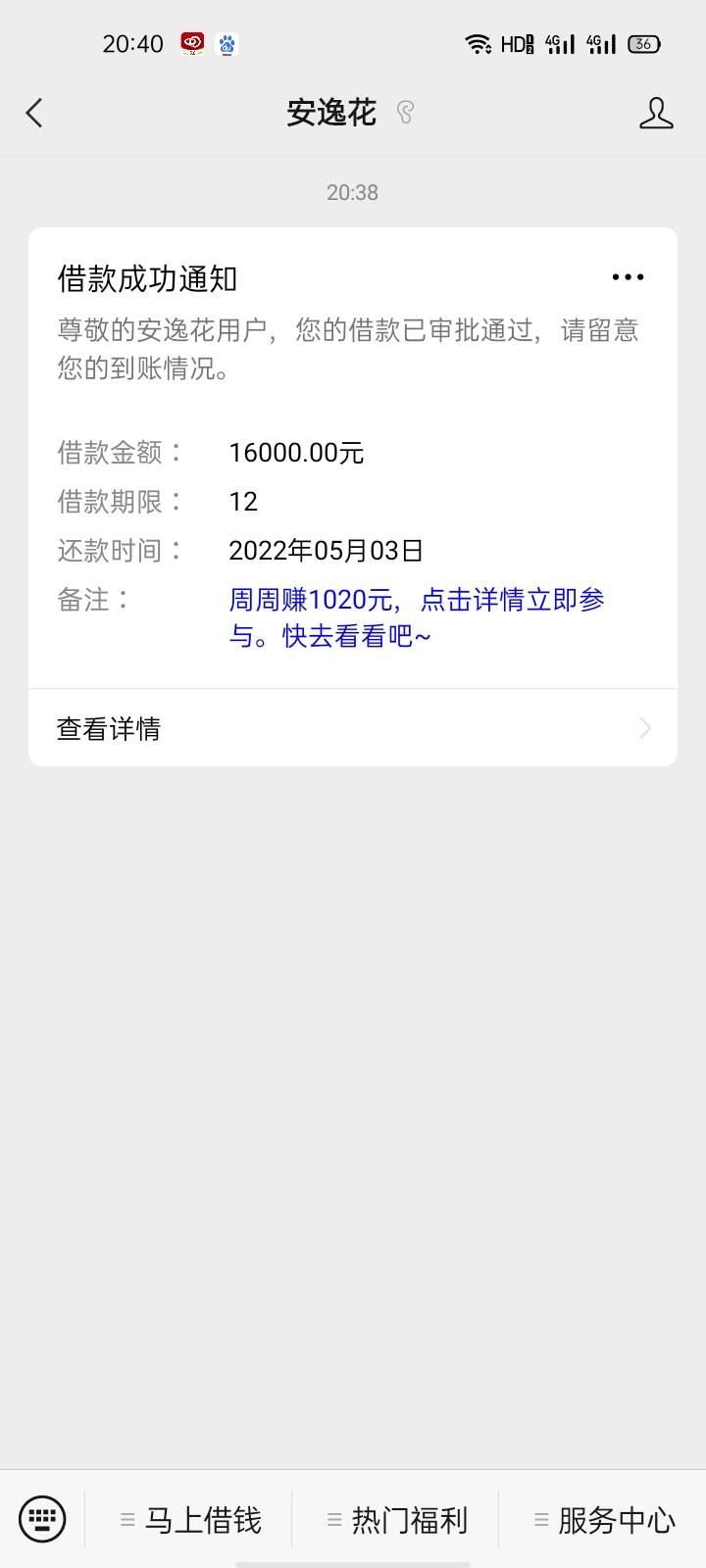Go back using the top-left arrow
This screenshot has height=1568, width=706.
[x=34, y=113]
